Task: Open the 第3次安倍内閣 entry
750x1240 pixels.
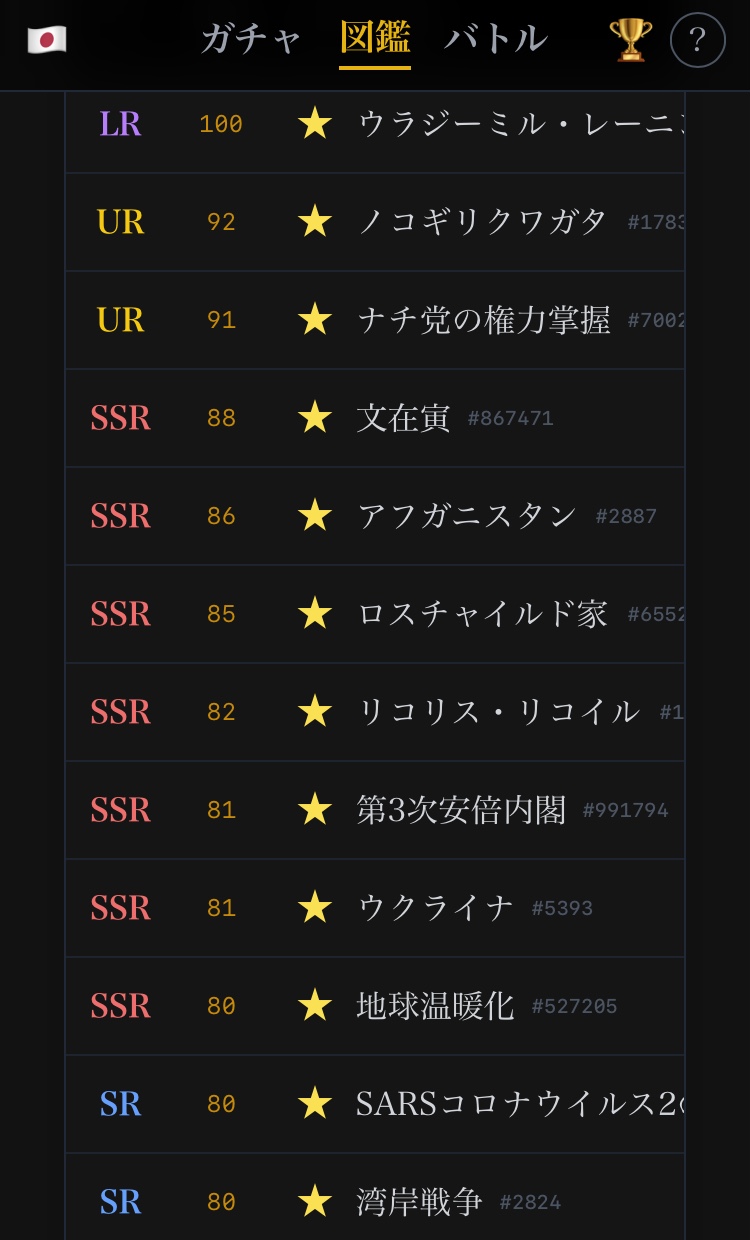Action: pos(461,809)
